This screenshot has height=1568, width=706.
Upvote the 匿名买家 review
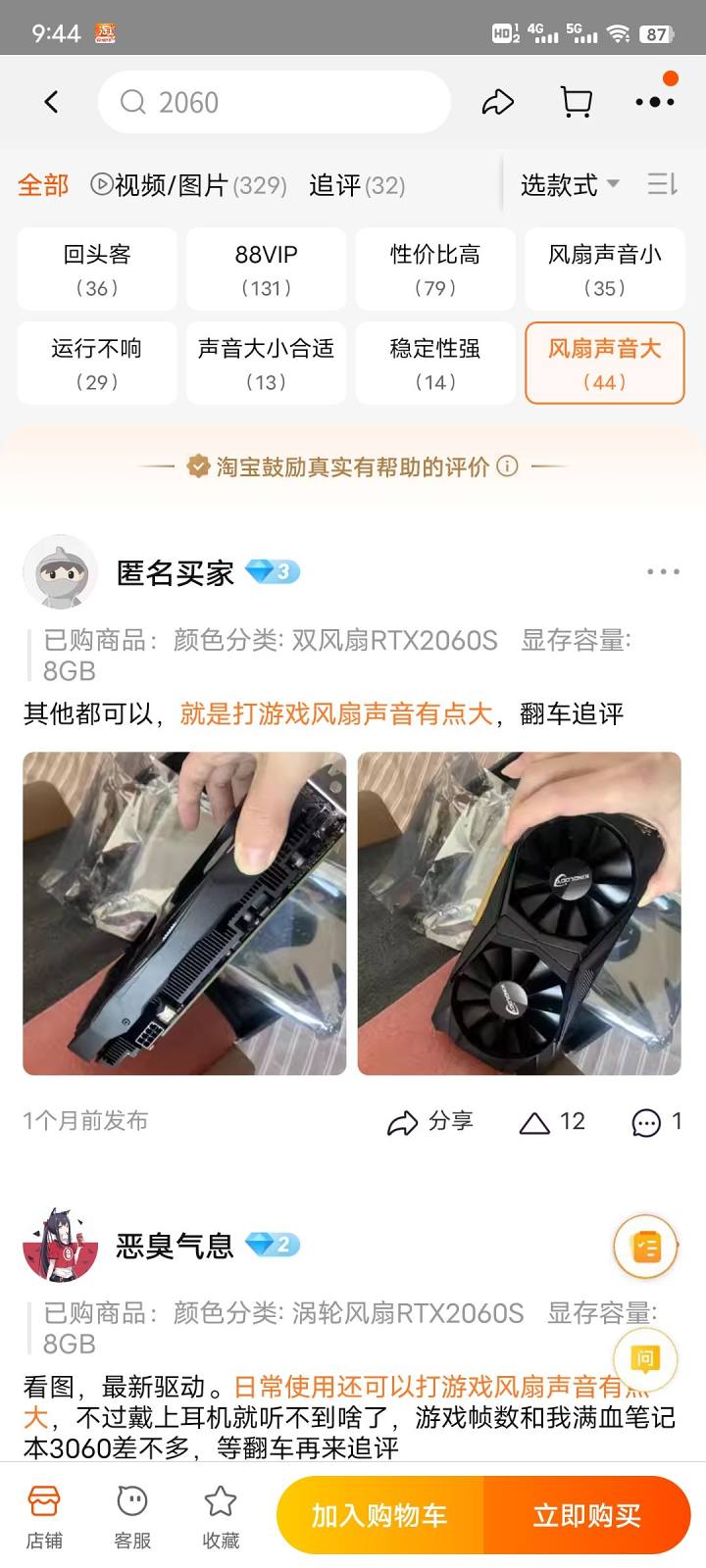[551, 1122]
